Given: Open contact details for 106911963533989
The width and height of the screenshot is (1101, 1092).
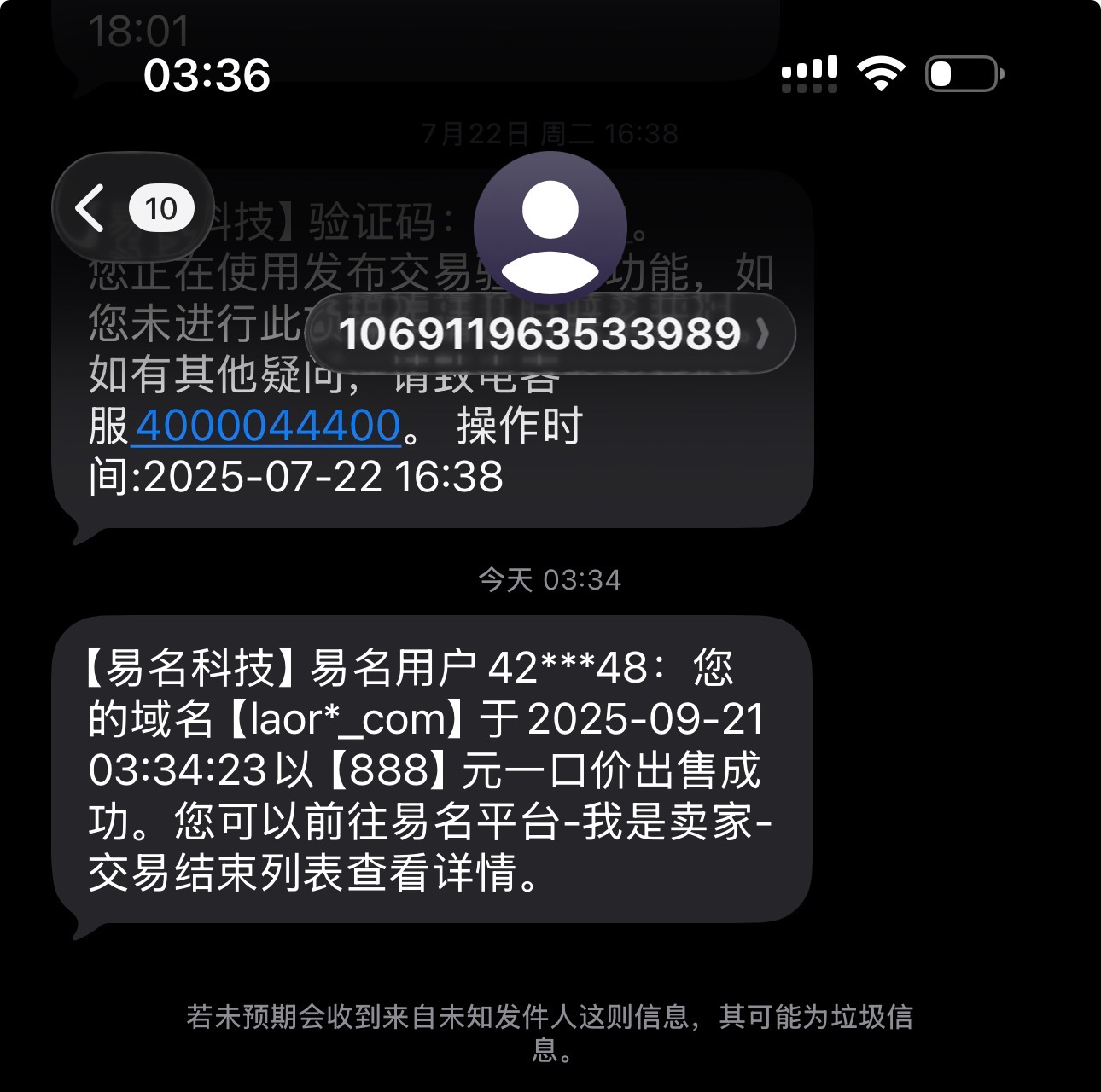Looking at the screenshot, I should click(550, 334).
